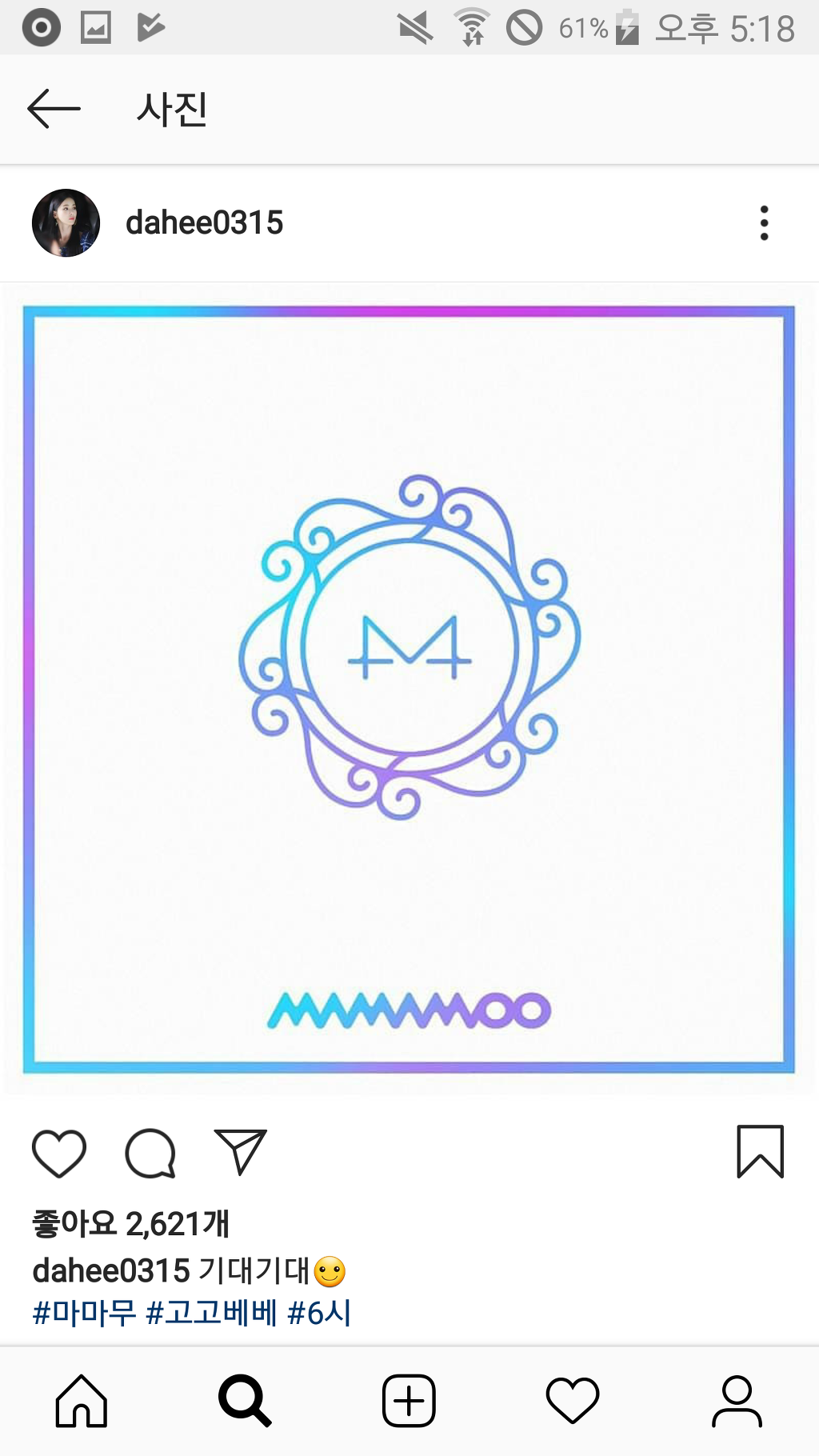This screenshot has width=819, height=1456.
Task: Open the #고고베베 hashtag
Action: (x=211, y=1314)
